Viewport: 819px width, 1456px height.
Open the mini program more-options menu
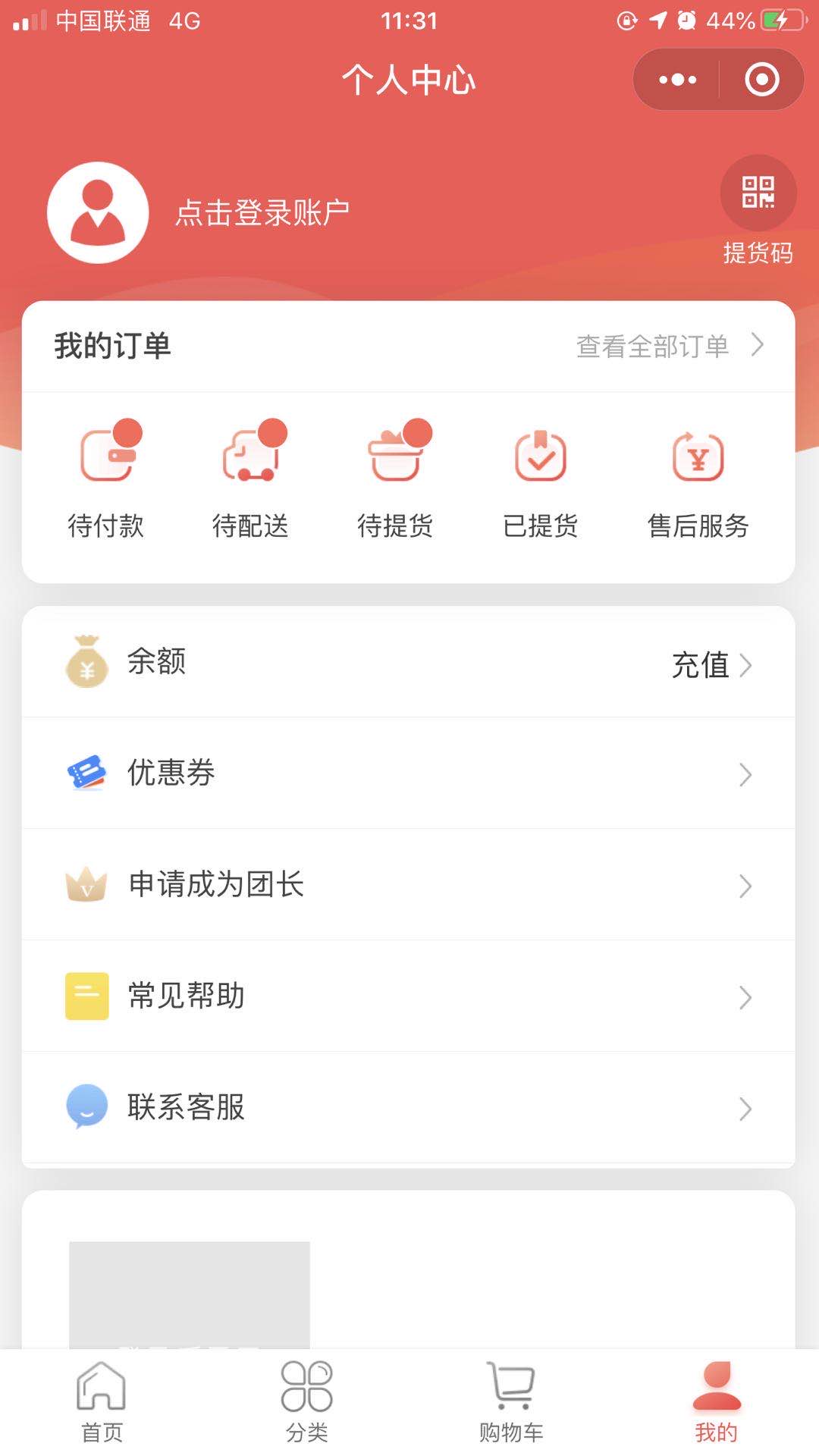pyautogui.click(x=677, y=80)
